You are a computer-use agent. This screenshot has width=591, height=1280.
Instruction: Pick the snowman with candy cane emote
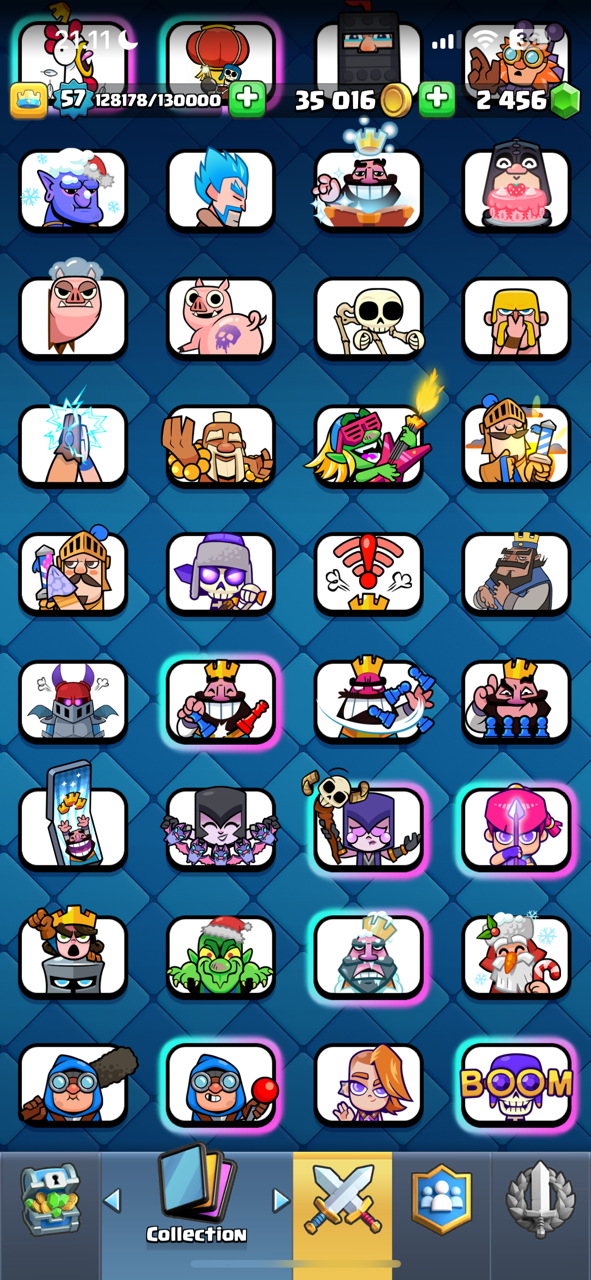click(x=516, y=956)
